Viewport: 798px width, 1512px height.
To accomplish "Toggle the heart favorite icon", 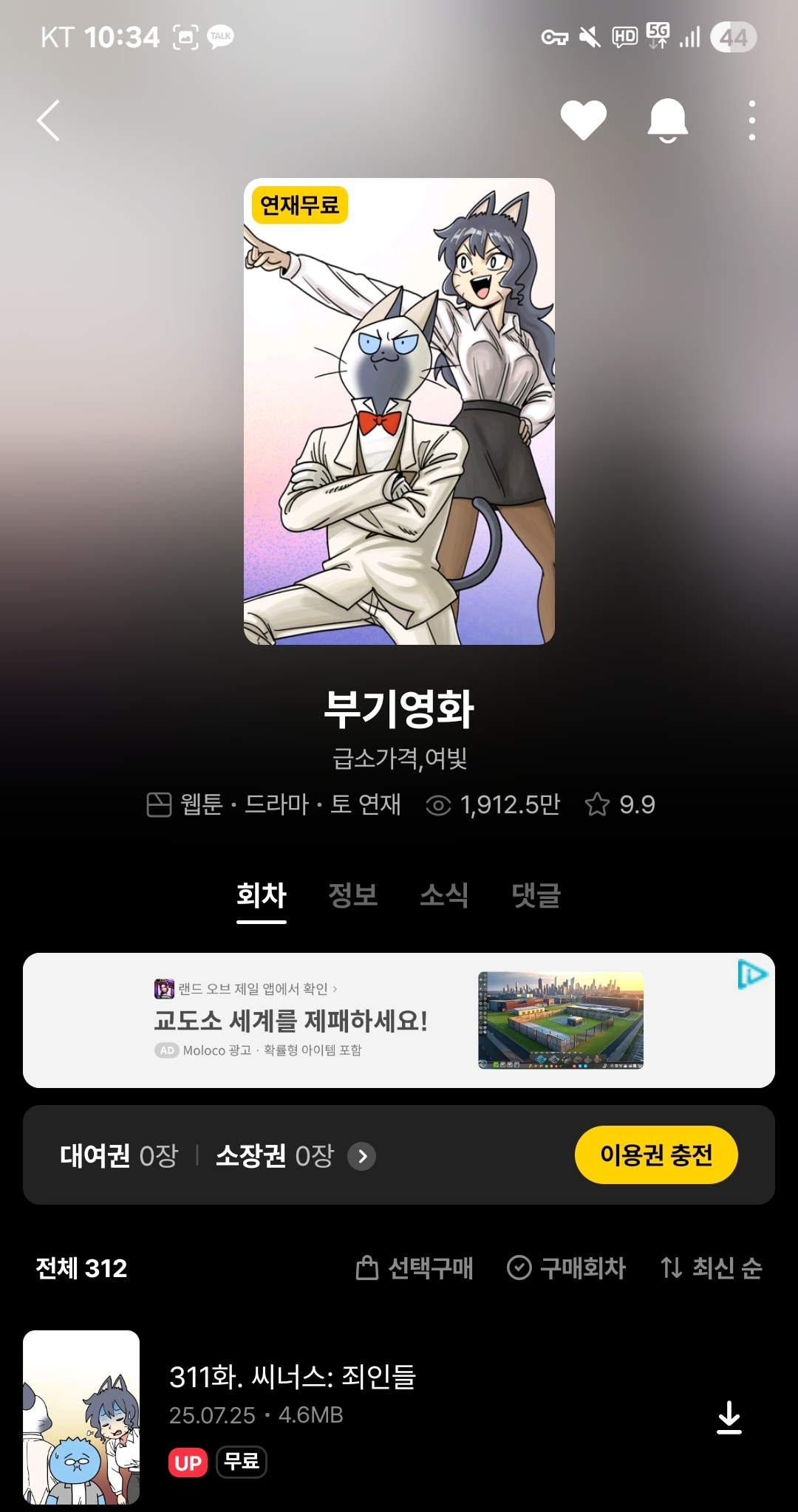I will coord(583,120).
